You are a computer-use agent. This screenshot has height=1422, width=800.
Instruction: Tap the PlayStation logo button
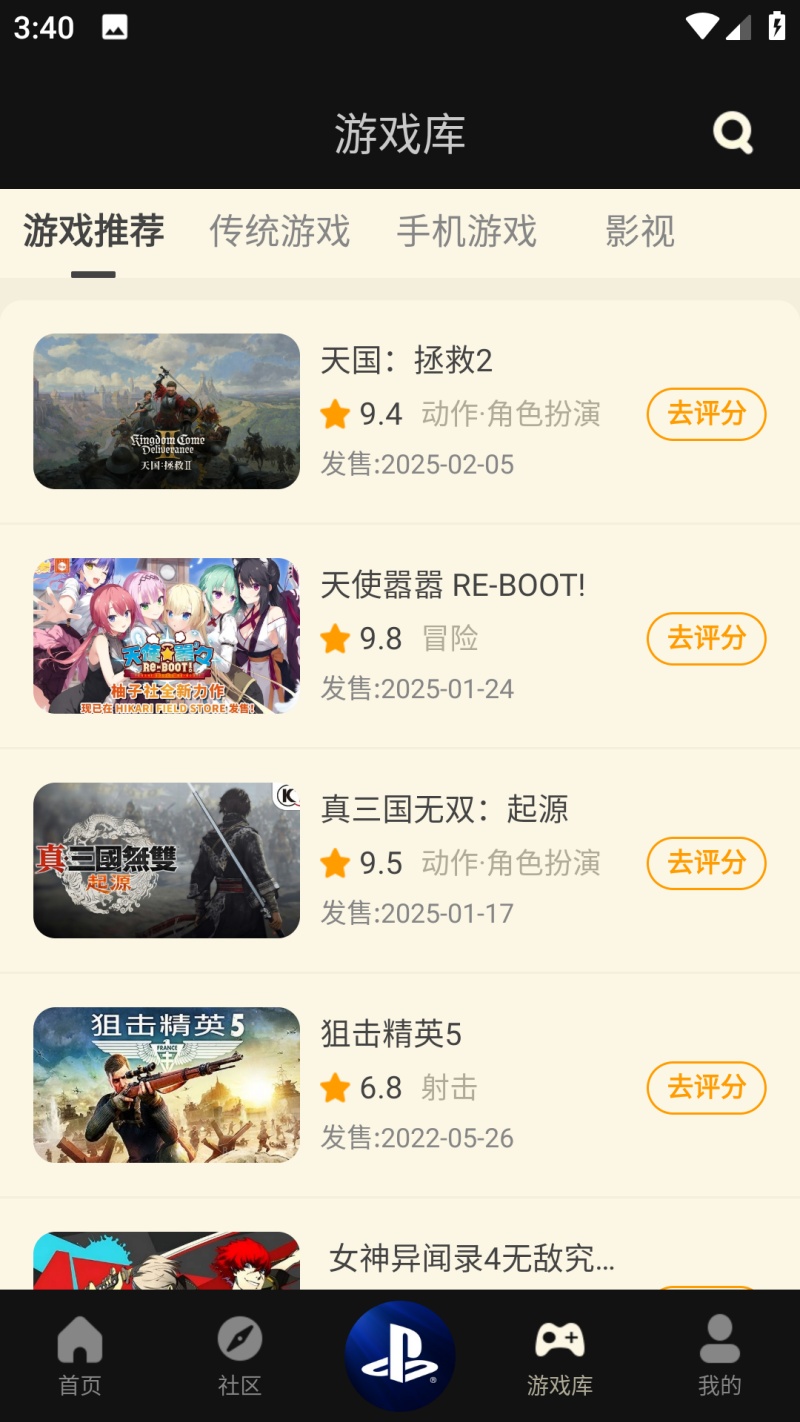[400, 1356]
